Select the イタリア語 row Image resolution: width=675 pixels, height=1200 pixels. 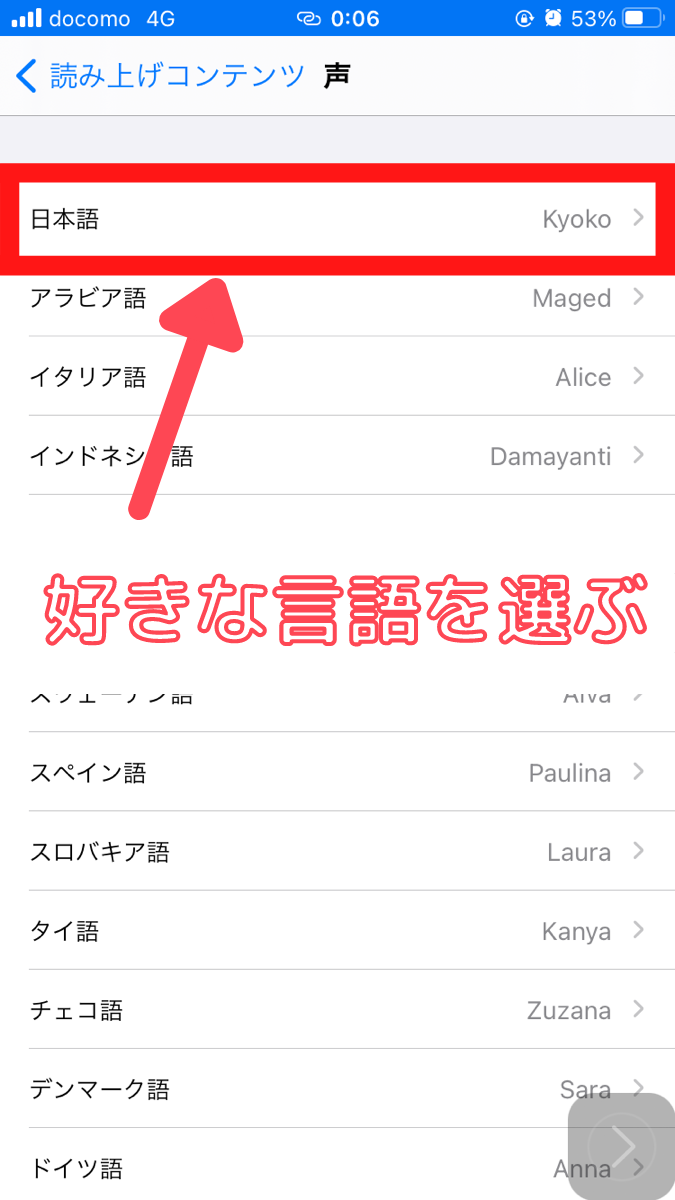[x=337, y=376]
